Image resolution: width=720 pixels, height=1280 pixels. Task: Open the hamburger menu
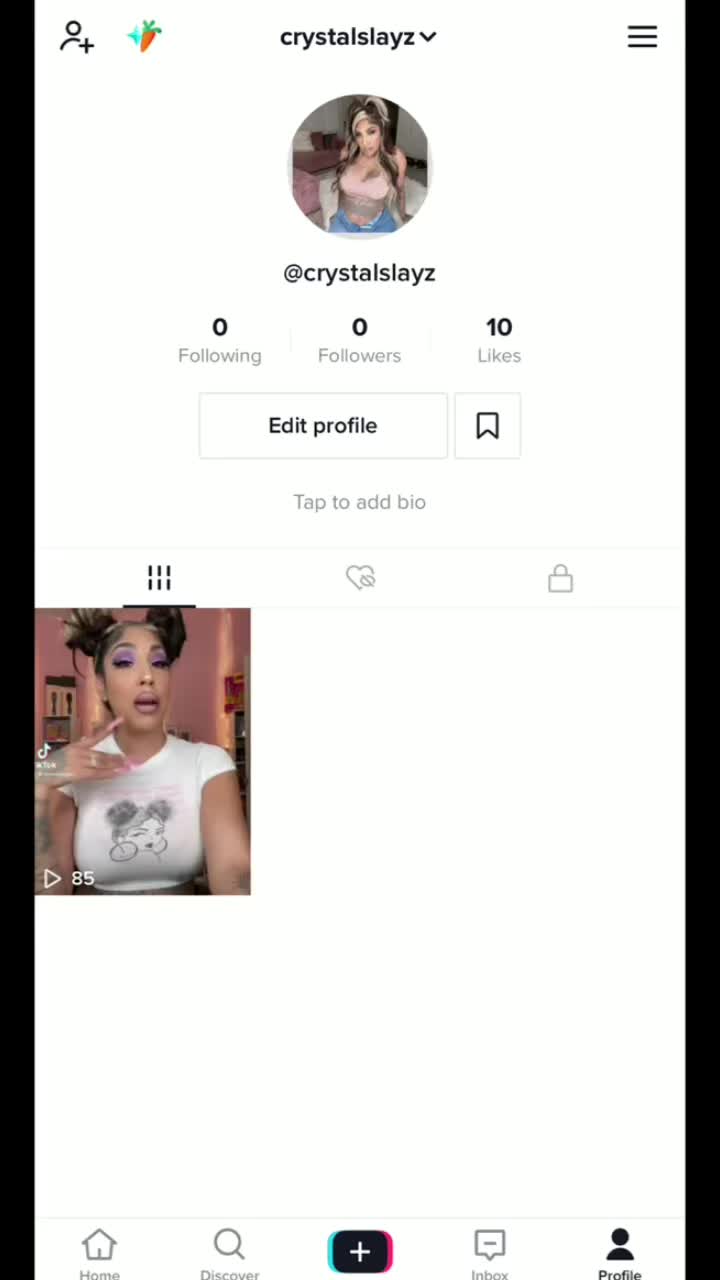click(642, 37)
